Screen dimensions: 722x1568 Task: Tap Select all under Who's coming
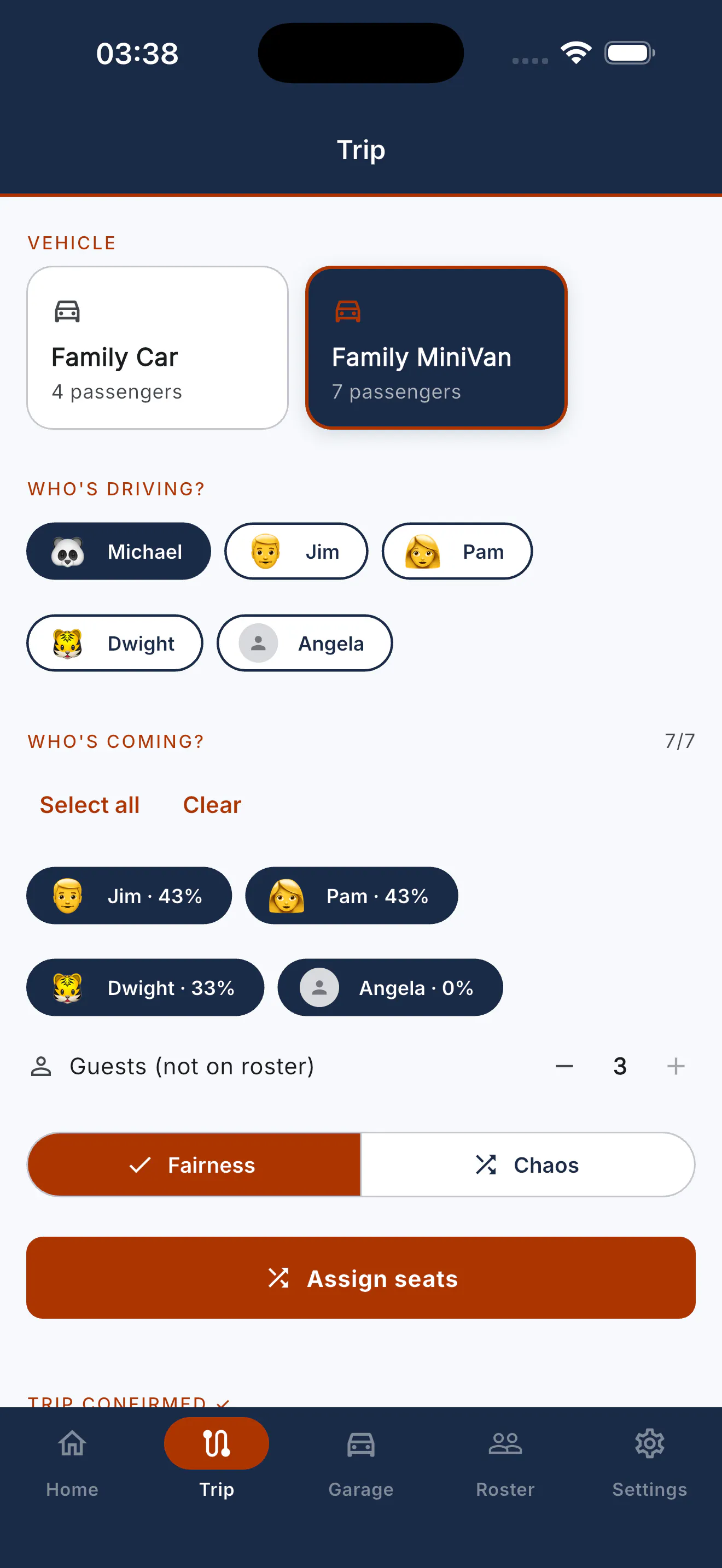(90, 805)
